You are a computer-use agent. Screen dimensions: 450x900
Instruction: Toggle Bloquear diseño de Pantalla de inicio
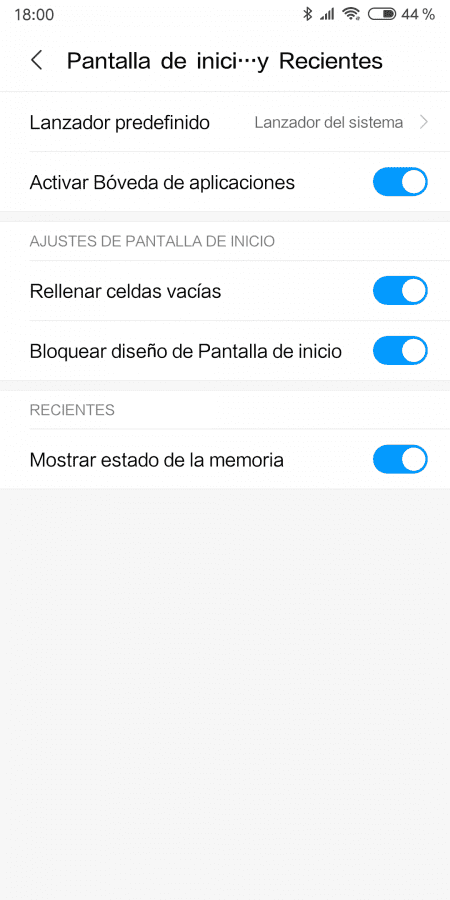point(400,351)
